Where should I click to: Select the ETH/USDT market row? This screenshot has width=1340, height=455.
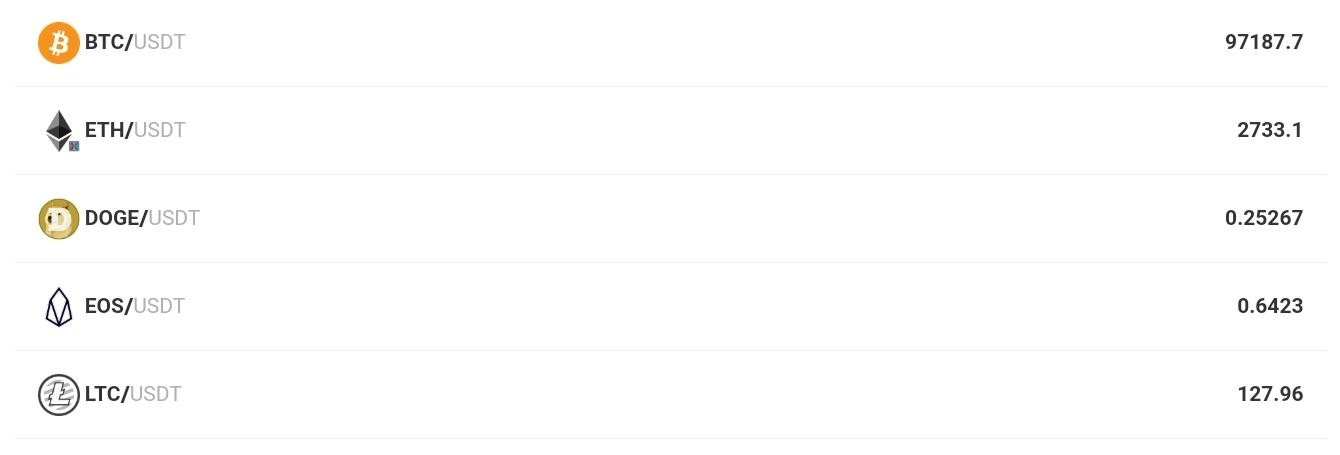[134, 131]
